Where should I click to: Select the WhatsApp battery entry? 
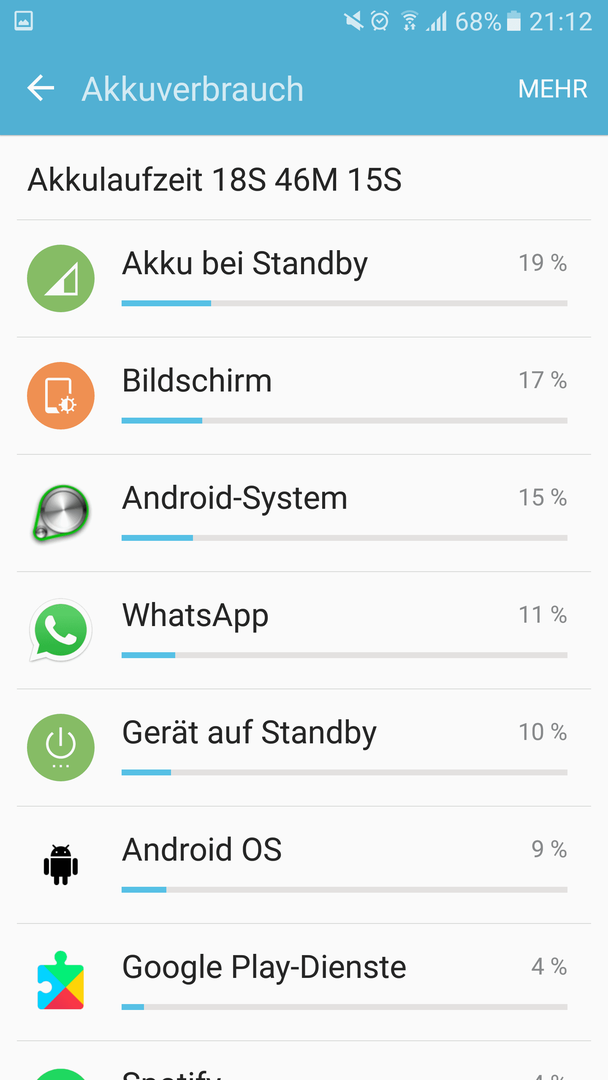tap(304, 630)
